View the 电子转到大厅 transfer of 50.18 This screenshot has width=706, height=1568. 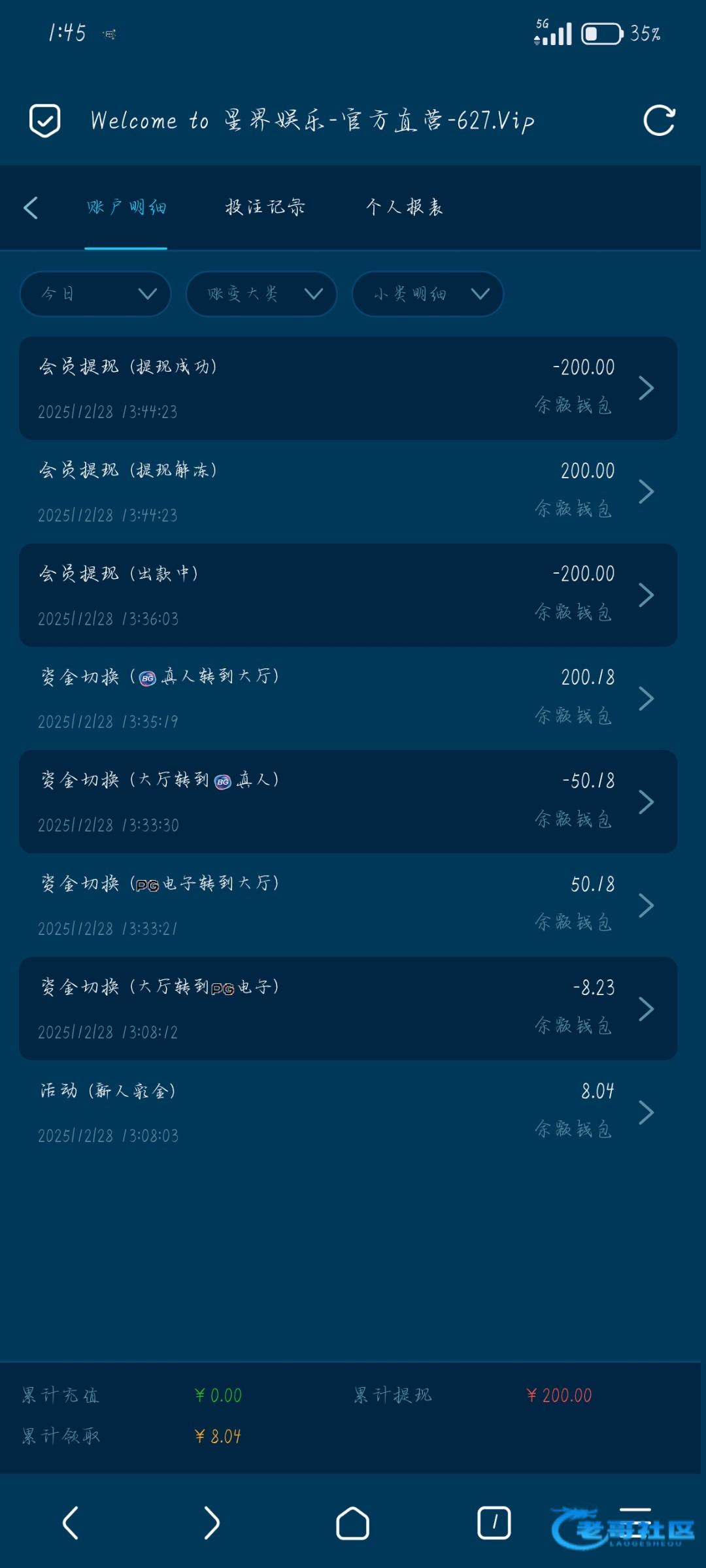click(x=348, y=905)
